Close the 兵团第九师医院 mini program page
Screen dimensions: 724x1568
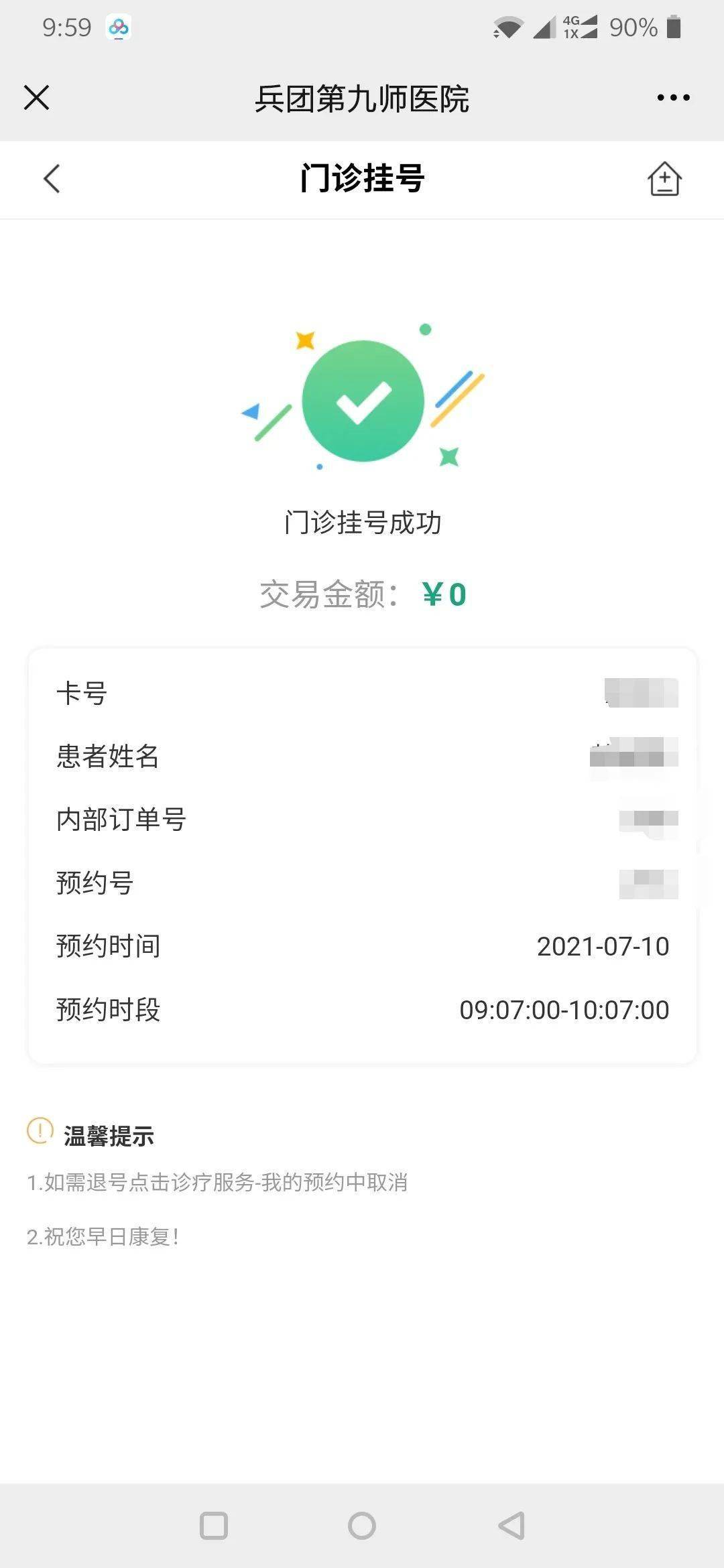click(x=36, y=97)
